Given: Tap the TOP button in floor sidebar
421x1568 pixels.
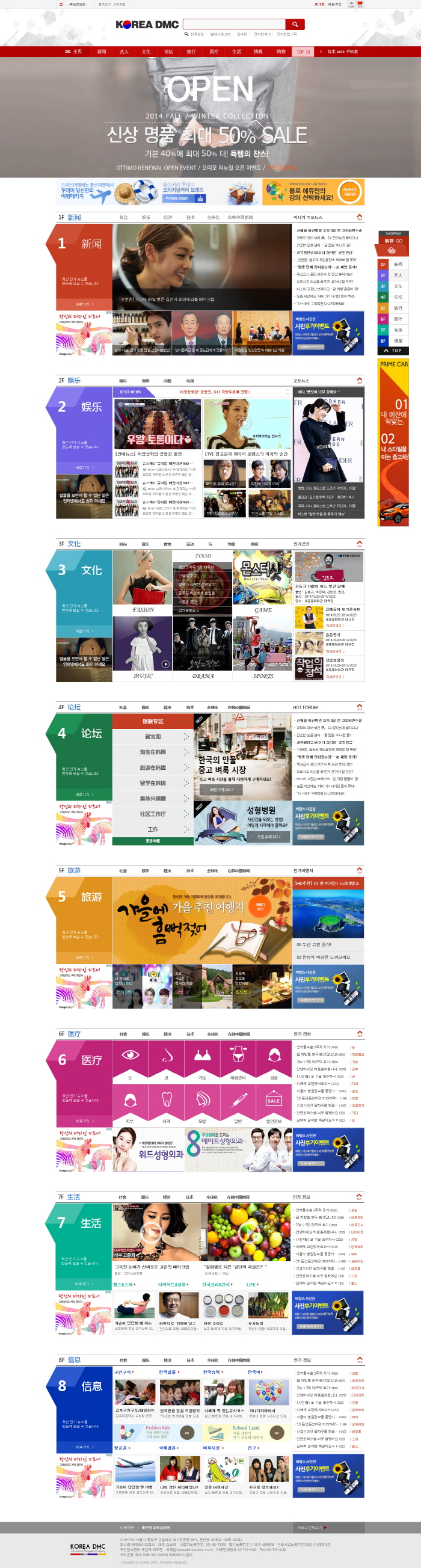Looking at the screenshot, I should point(393,351).
